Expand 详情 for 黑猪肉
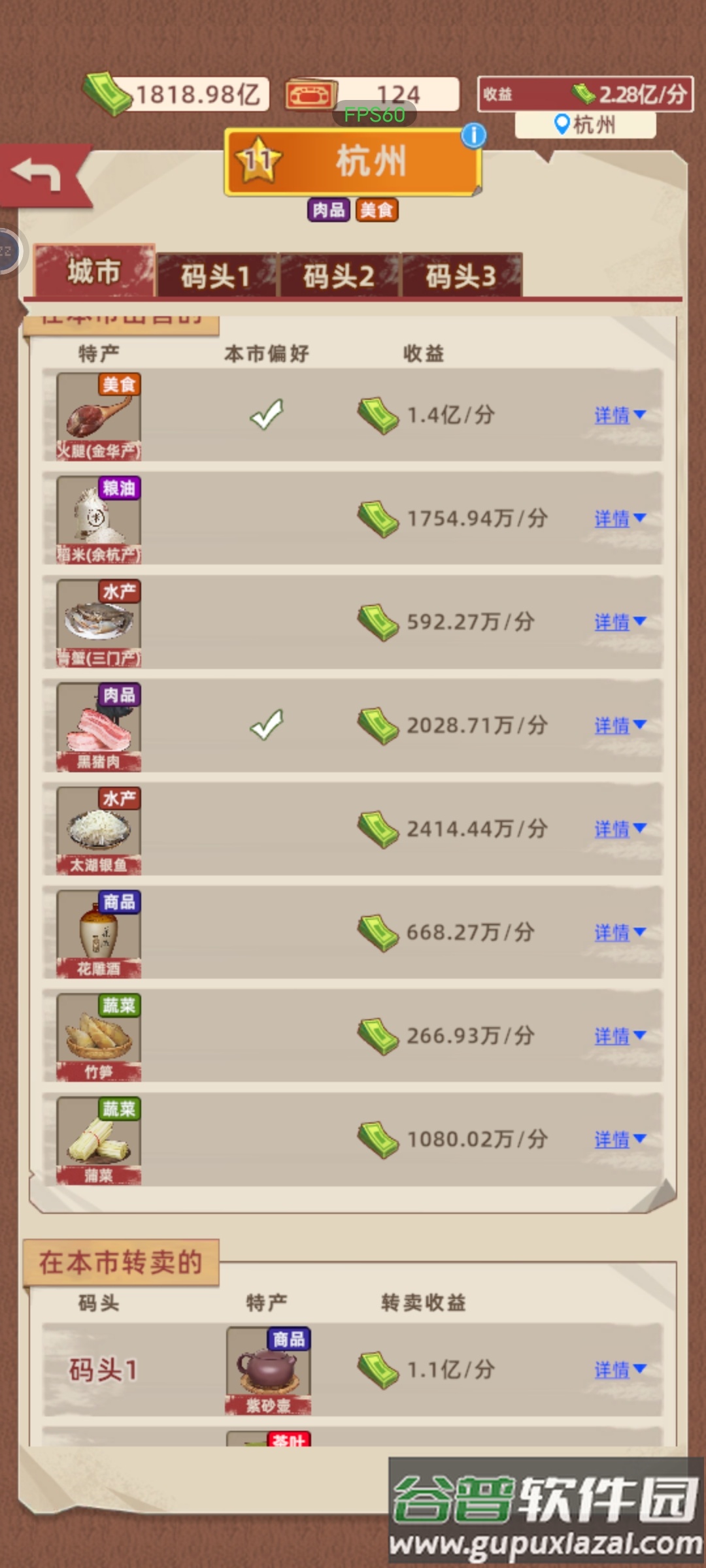 [x=619, y=725]
